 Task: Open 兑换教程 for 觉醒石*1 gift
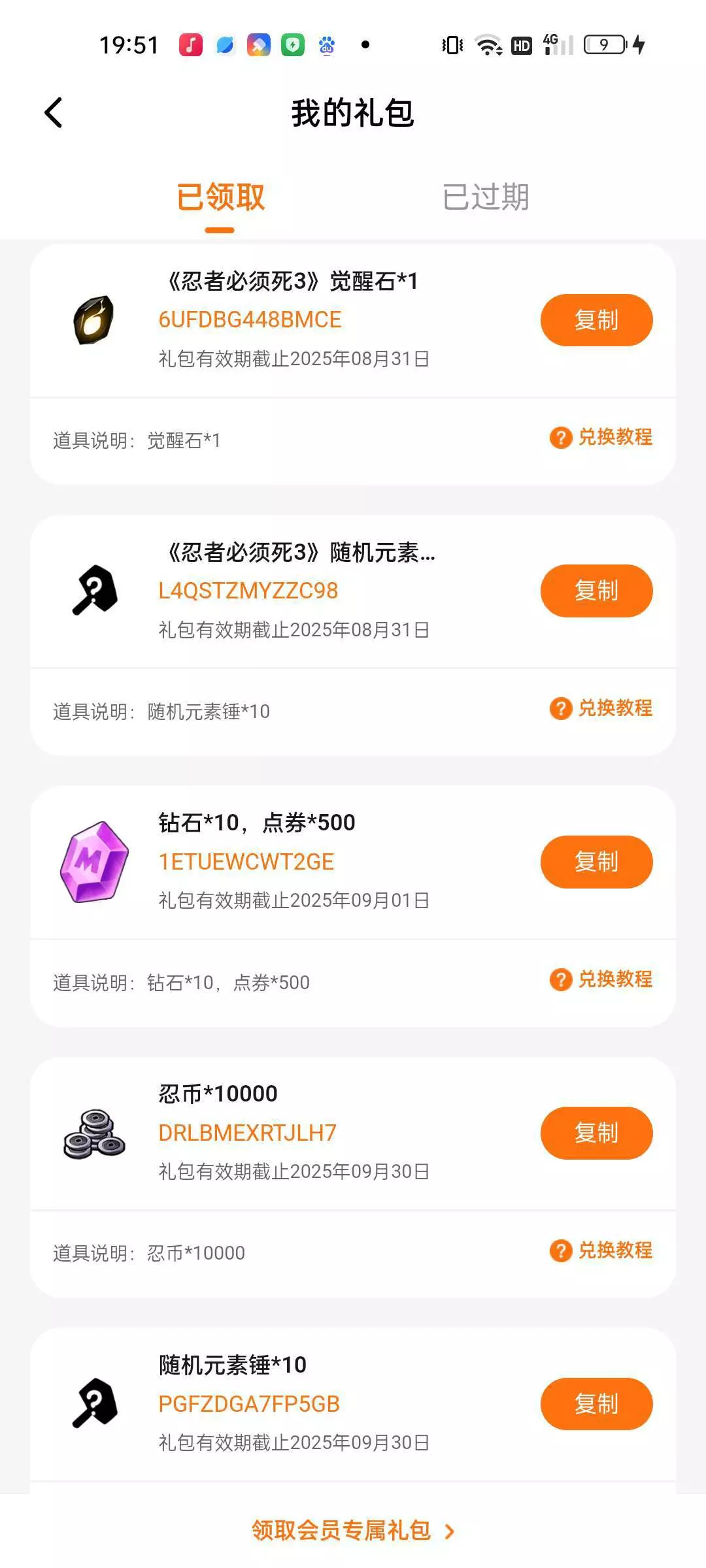(601, 437)
